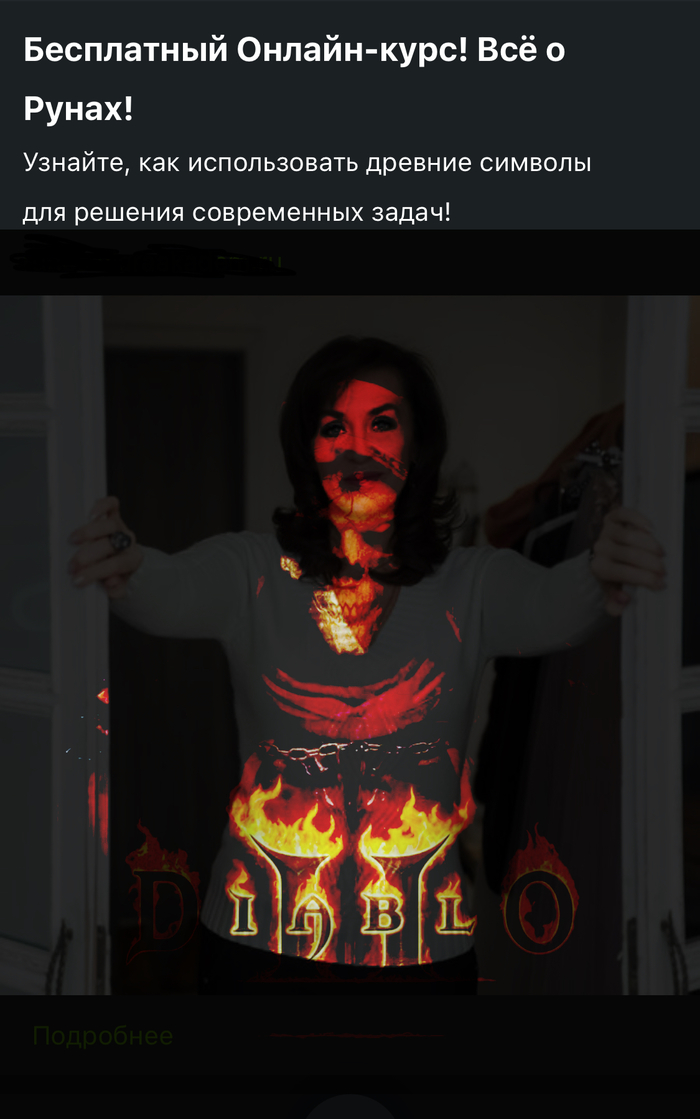The image size is (700, 1119).
Task: Open the rune course ad image
Action: (350, 644)
